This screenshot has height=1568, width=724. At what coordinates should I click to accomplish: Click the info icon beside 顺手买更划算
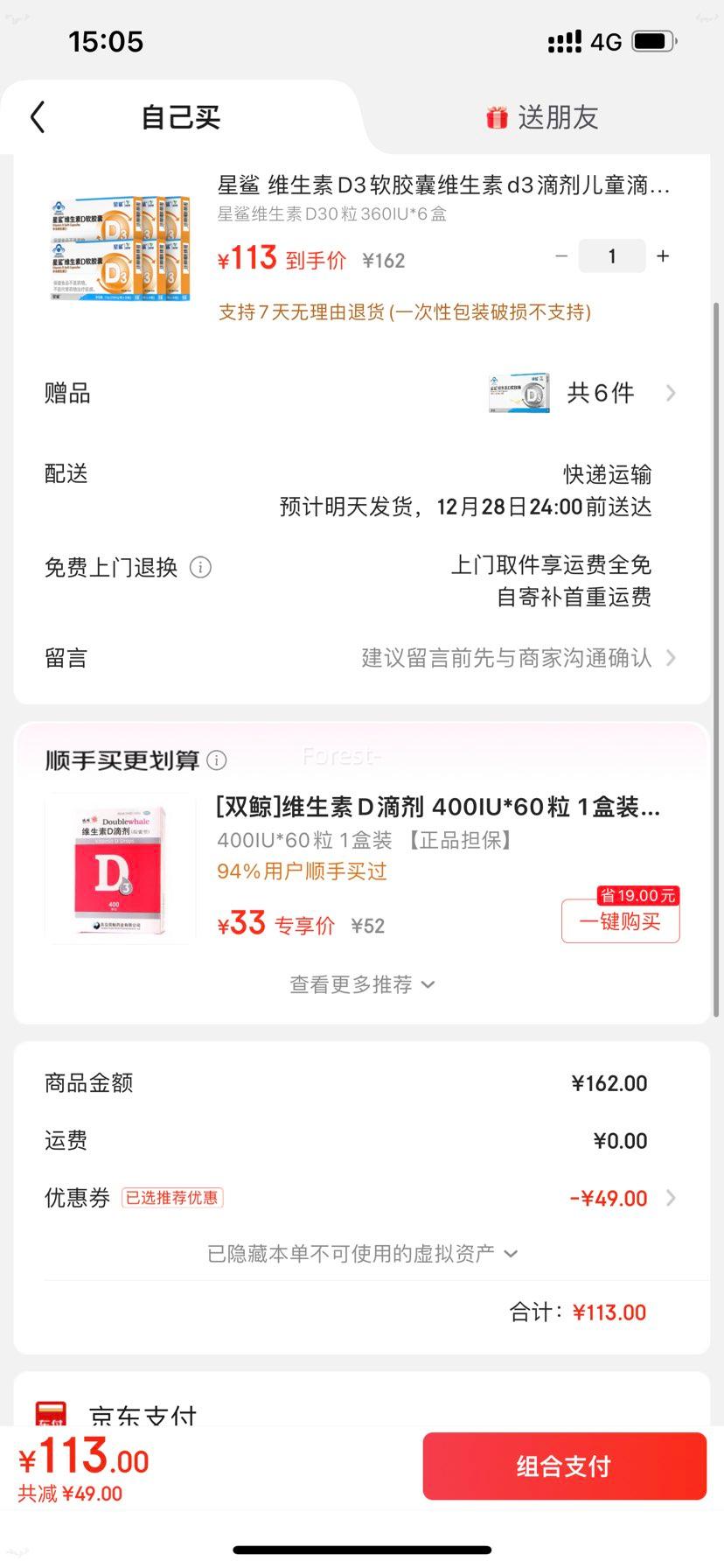[x=216, y=760]
